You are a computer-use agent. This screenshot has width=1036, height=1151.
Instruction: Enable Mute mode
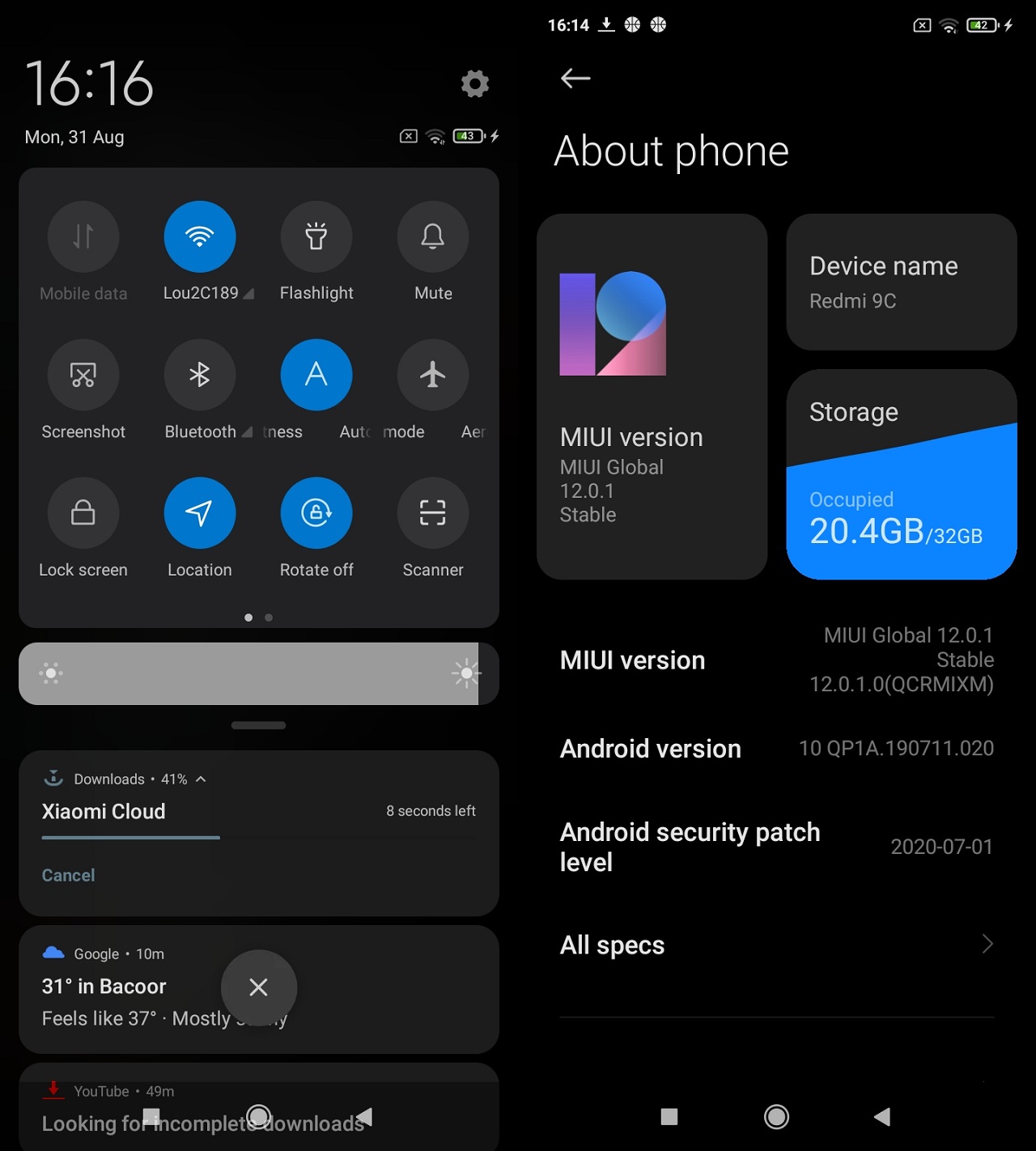pos(433,236)
